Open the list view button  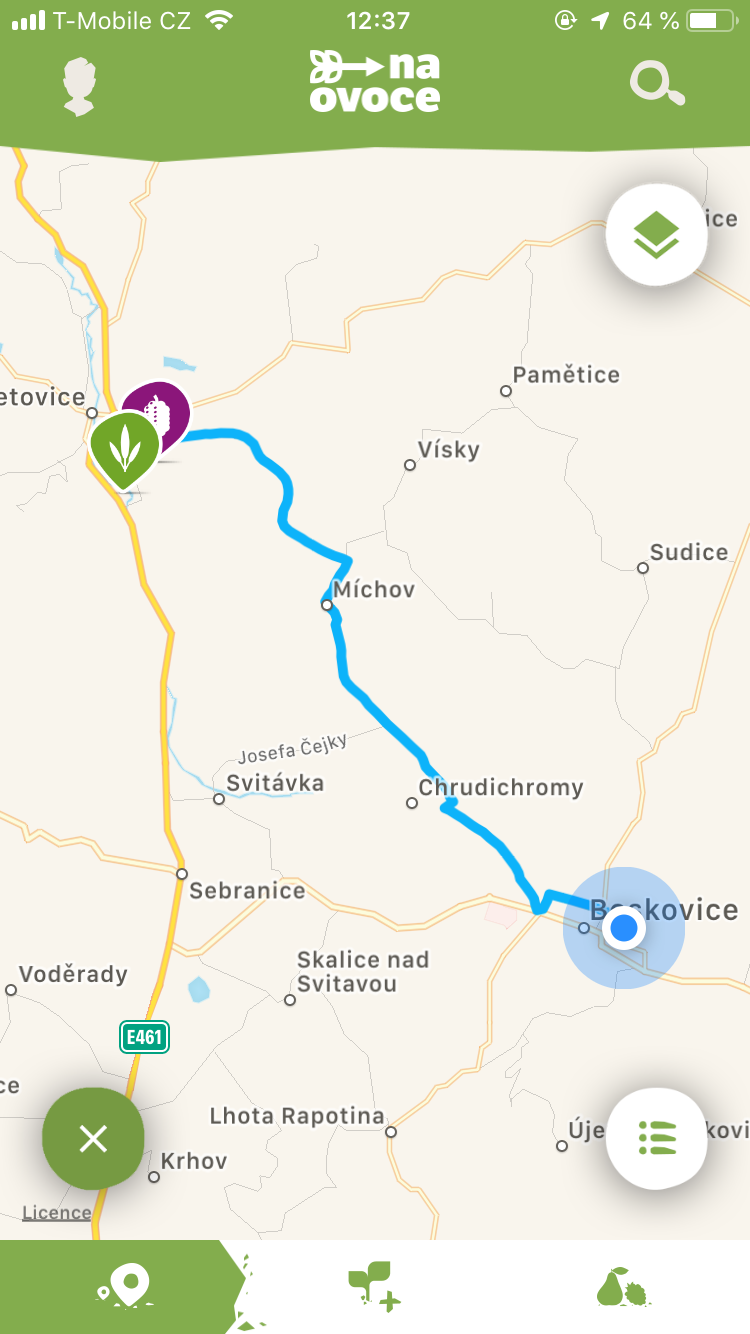pos(656,1138)
